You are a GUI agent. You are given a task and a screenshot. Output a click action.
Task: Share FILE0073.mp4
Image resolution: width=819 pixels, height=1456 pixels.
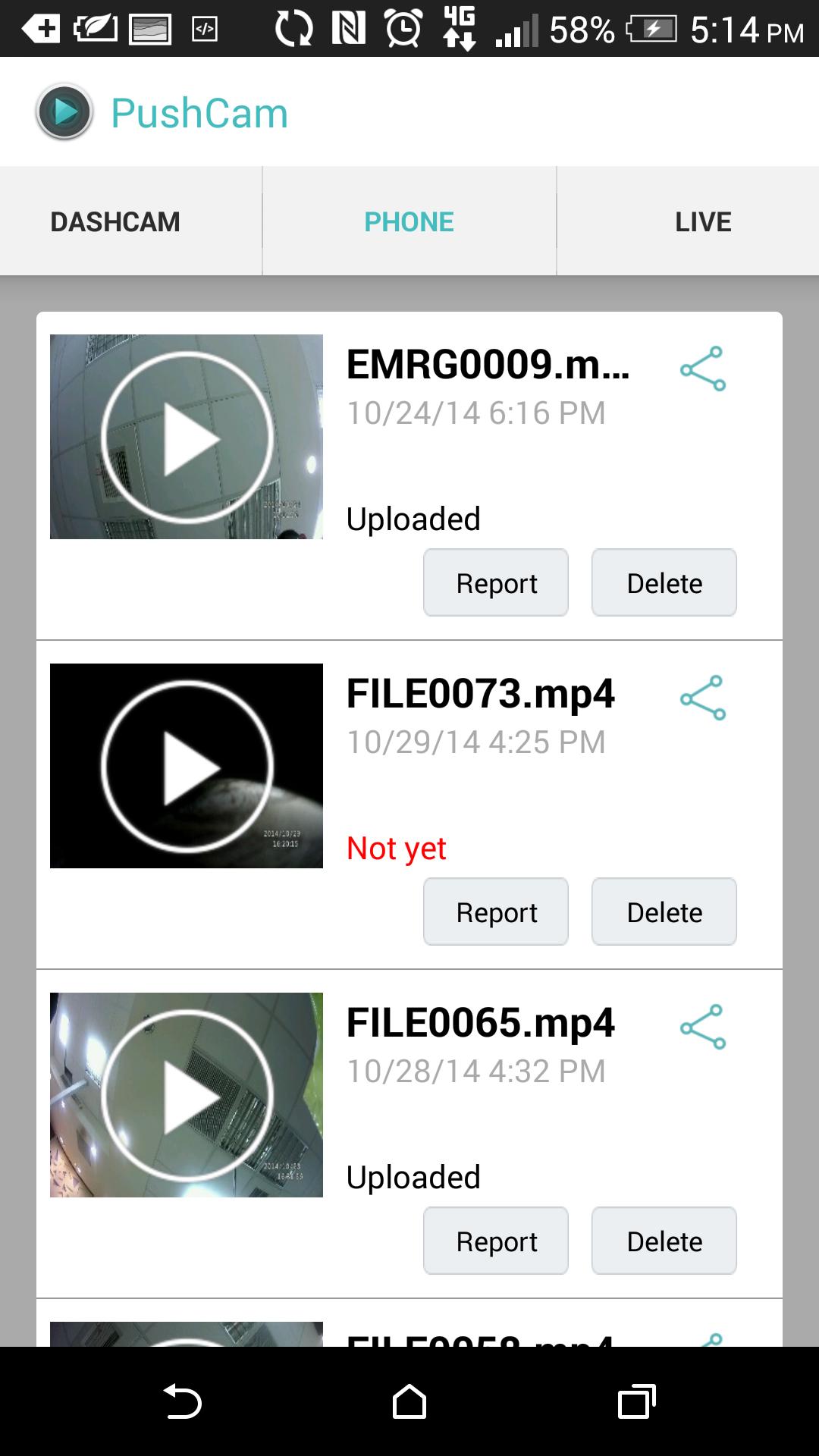point(703,698)
